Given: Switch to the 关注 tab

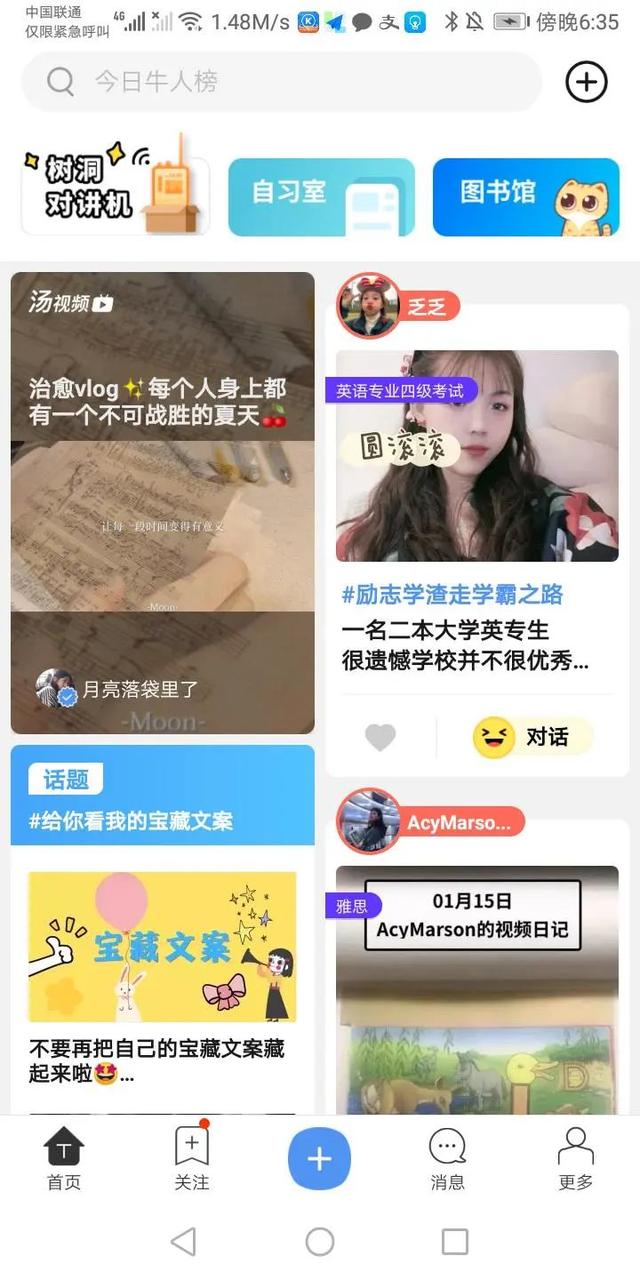Looking at the screenshot, I should 191,1159.
